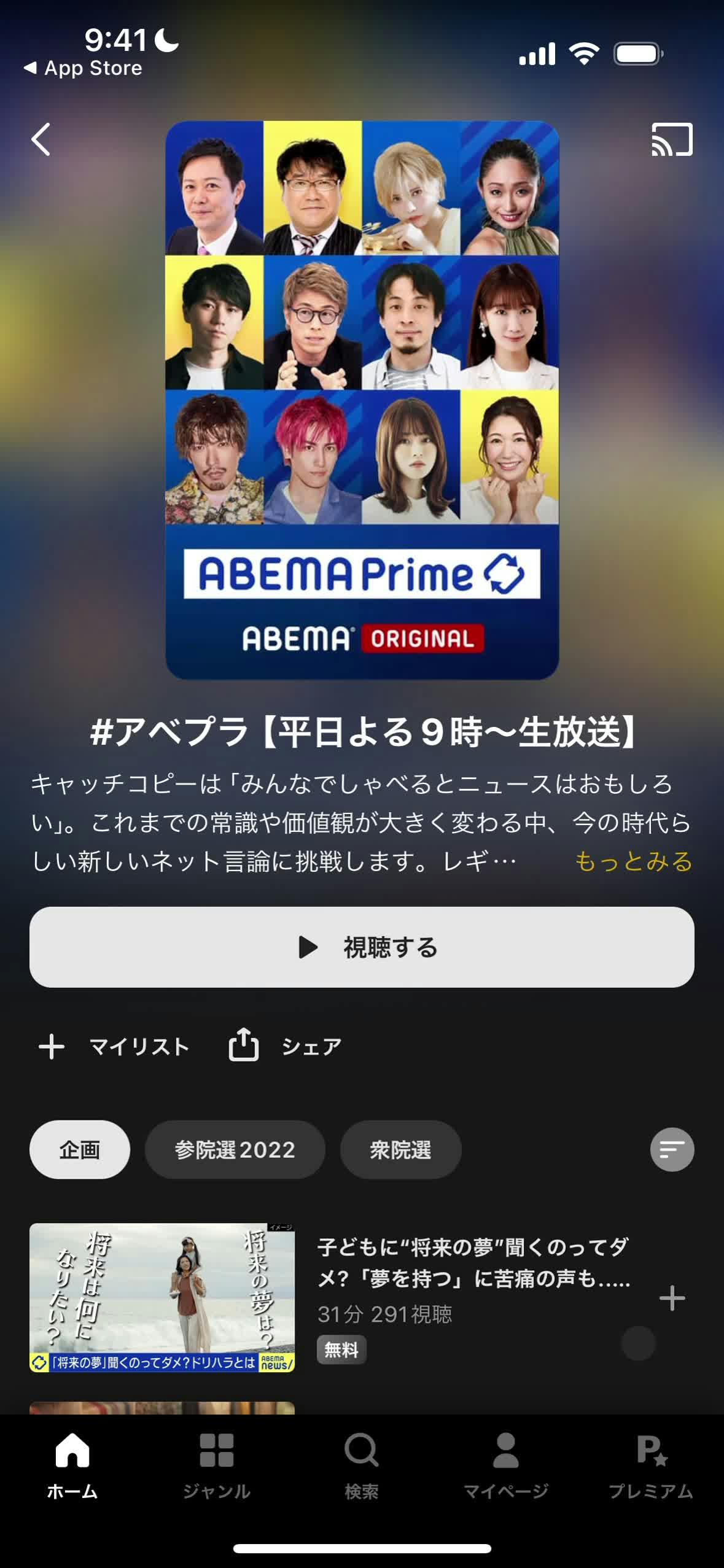Start playback with 視聴する button
The image size is (724, 1568).
click(x=362, y=947)
